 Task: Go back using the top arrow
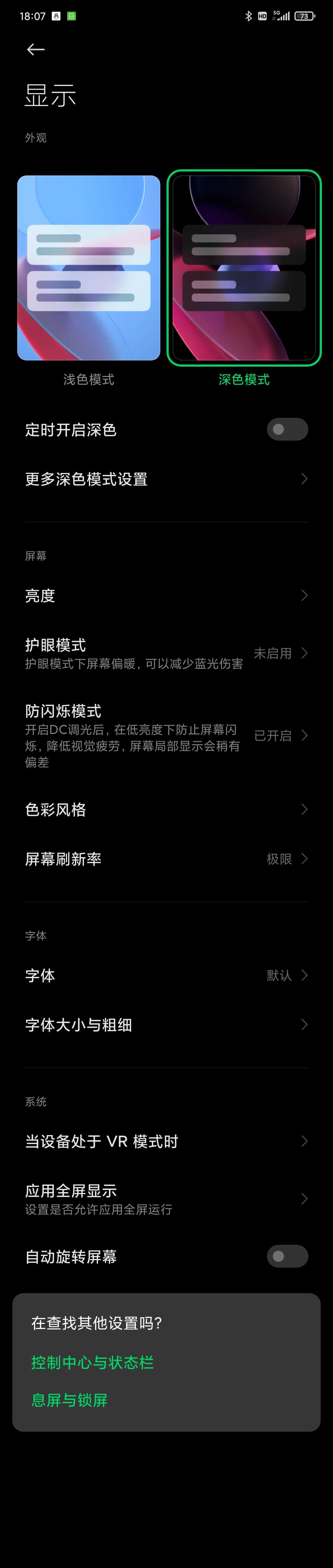click(36, 50)
